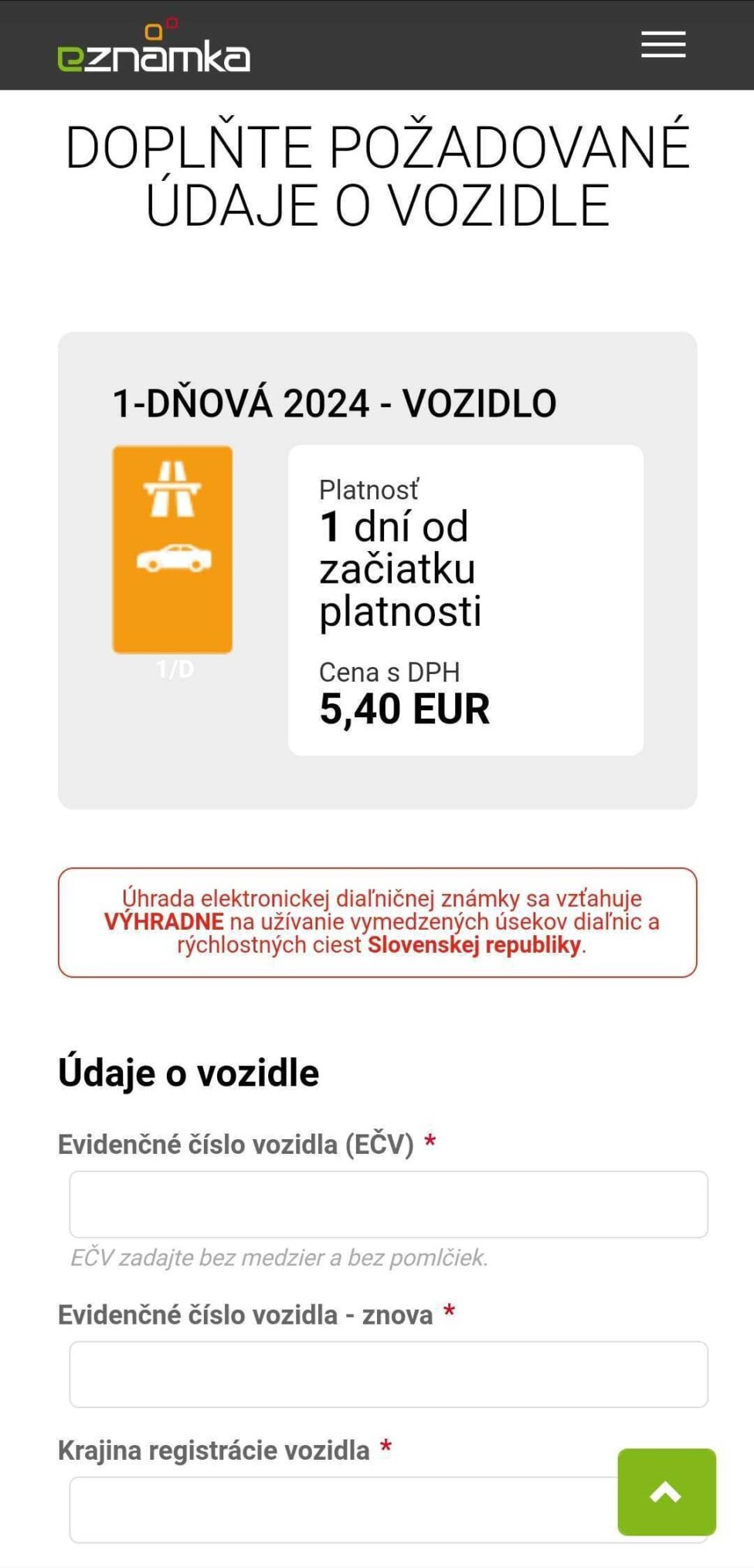754x1568 pixels.
Task: Focus the Evidenčné číslo vozidla (EČV) field
Action: click(x=388, y=1204)
